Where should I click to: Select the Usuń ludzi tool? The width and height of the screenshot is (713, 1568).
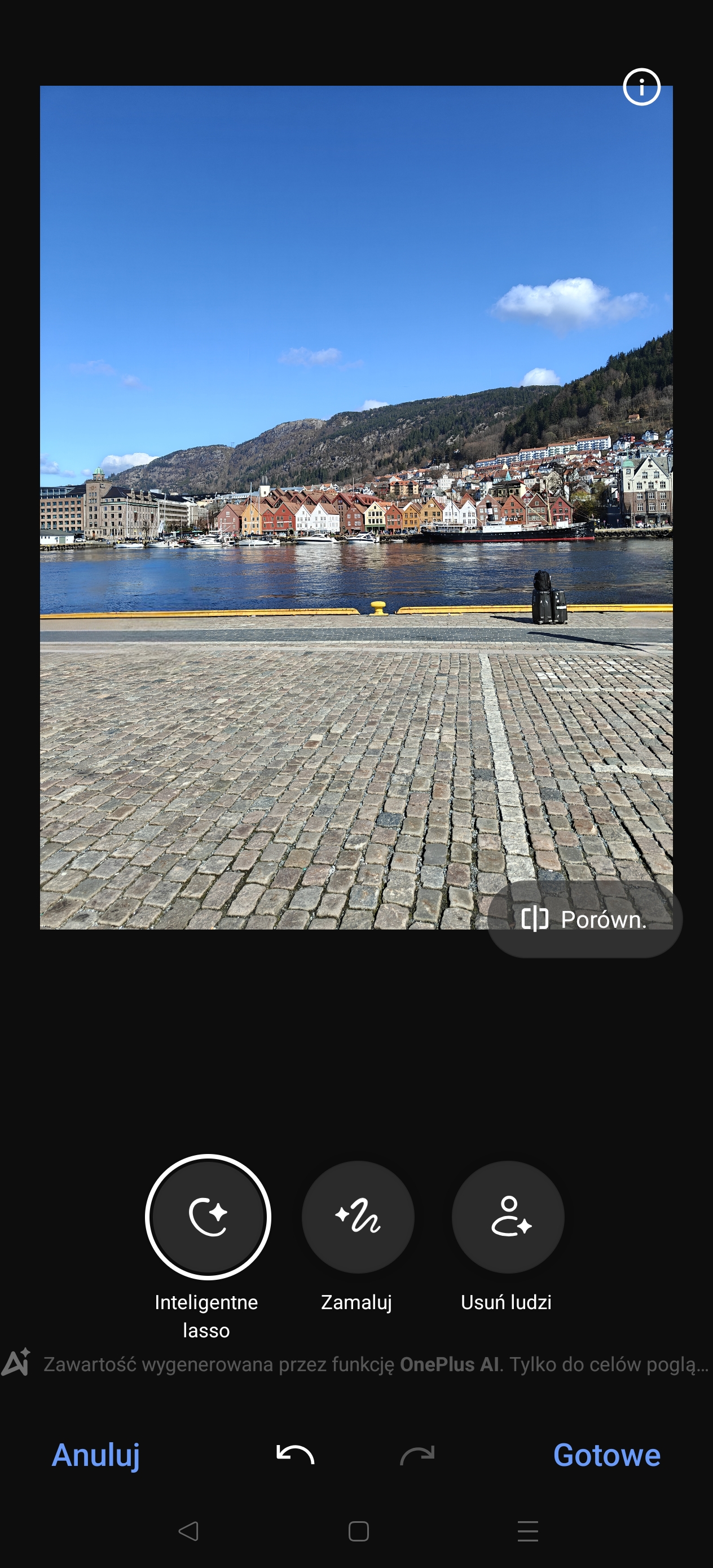click(x=508, y=1217)
